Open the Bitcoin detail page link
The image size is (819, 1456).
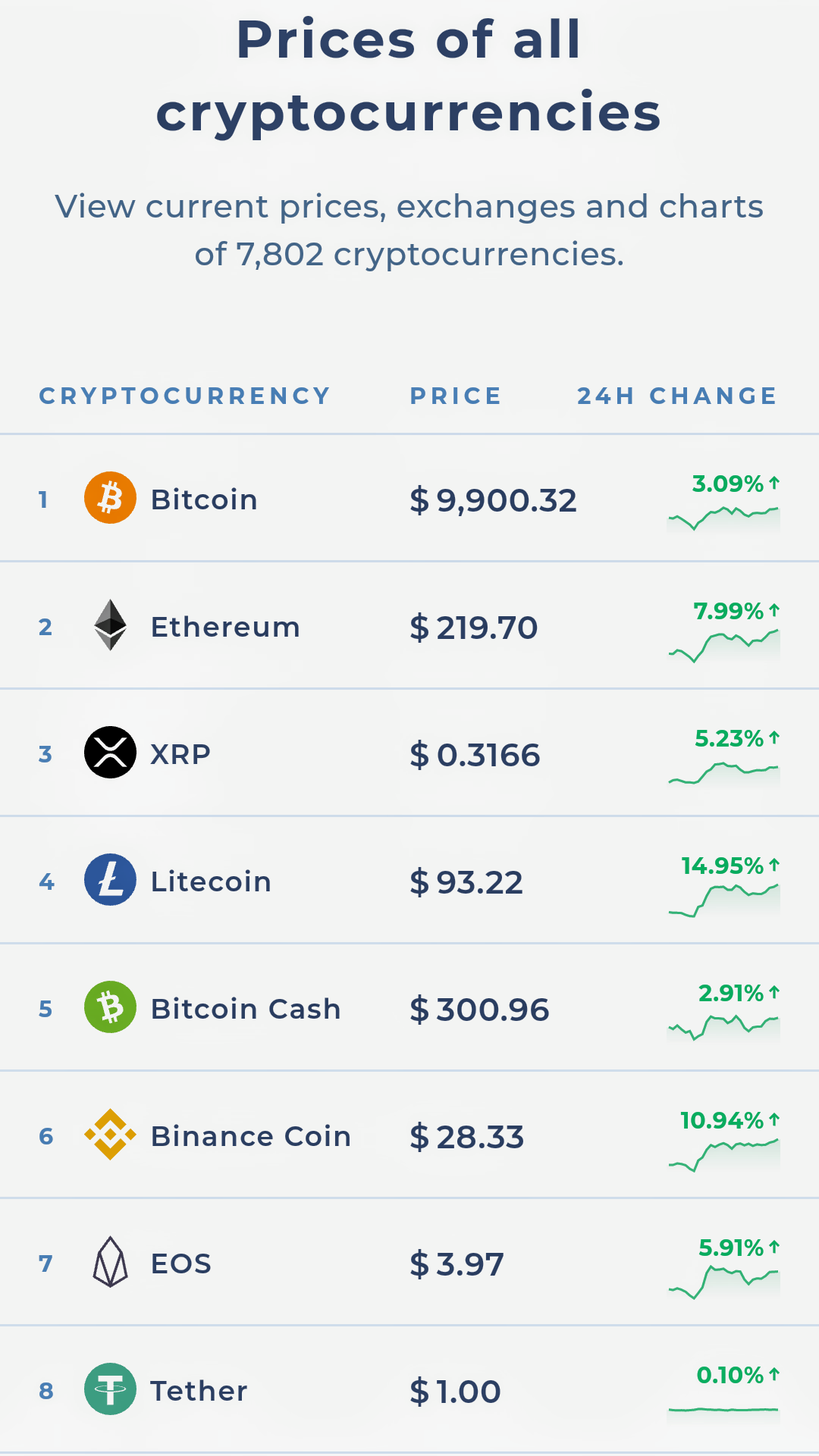pyautogui.click(x=203, y=499)
